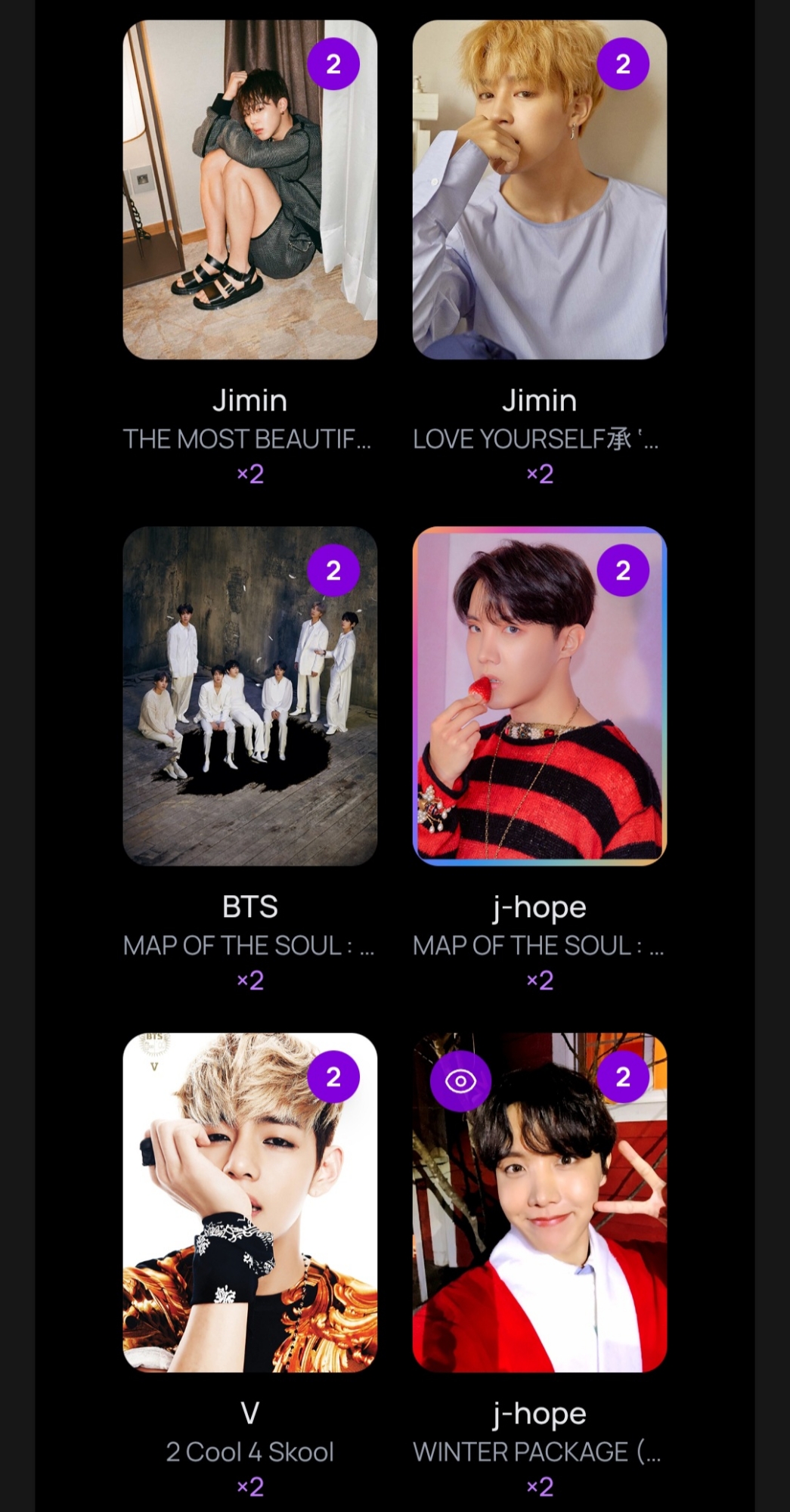Screen dimensions: 790x1512
Task: Open j-hope's MAP OF THE SOUL card
Action: point(539,696)
